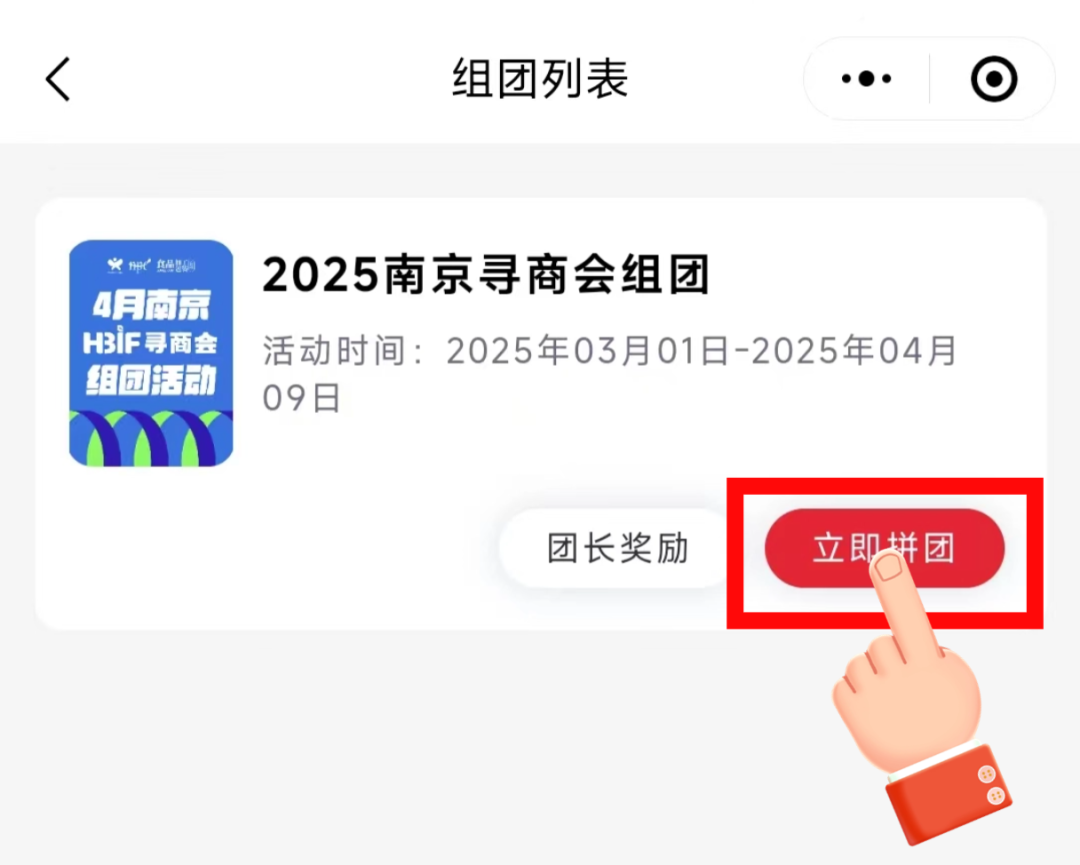Viewport: 1080px width, 865px height.
Task: Tap the 团长奖励 button
Action: [x=617, y=549]
